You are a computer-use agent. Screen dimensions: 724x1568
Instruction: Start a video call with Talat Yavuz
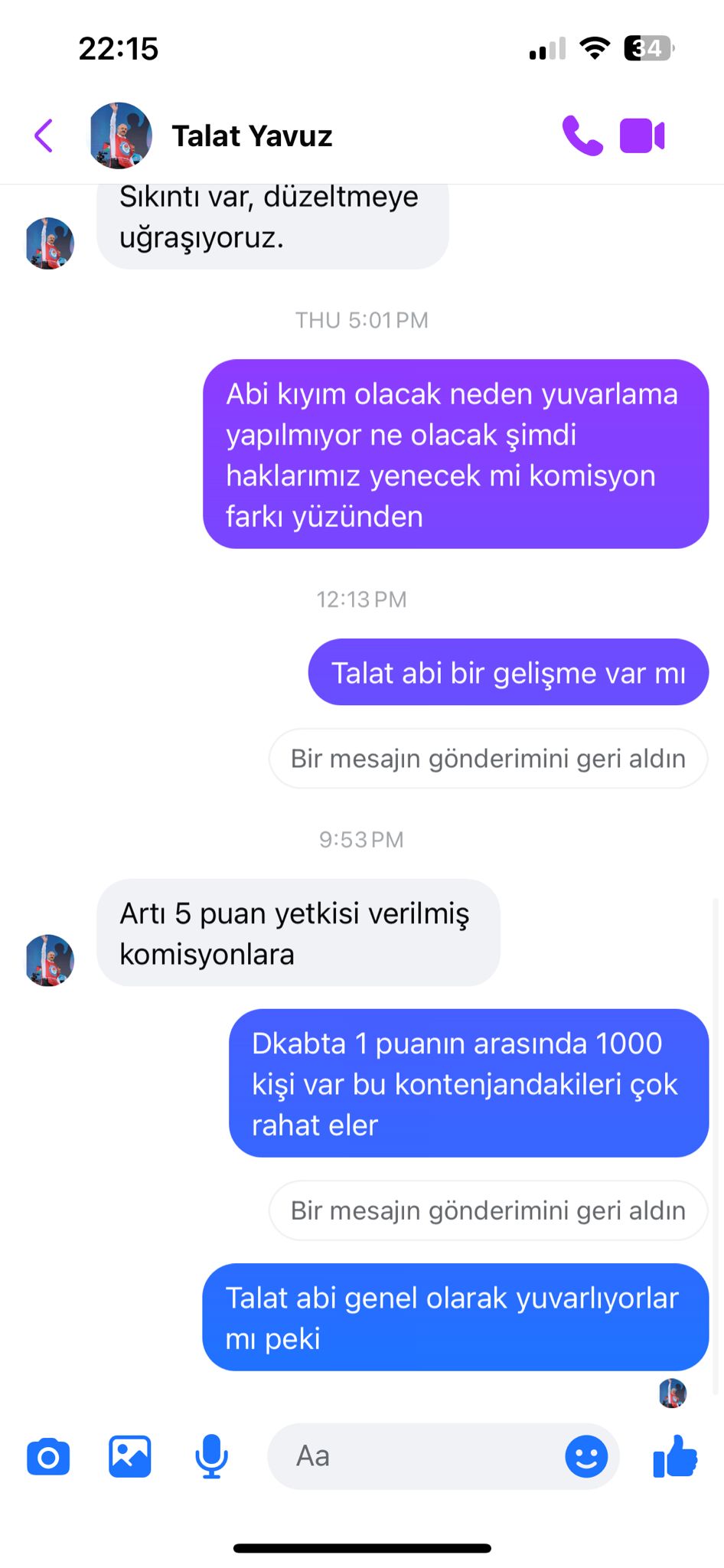pyautogui.click(x=642, y=136)
